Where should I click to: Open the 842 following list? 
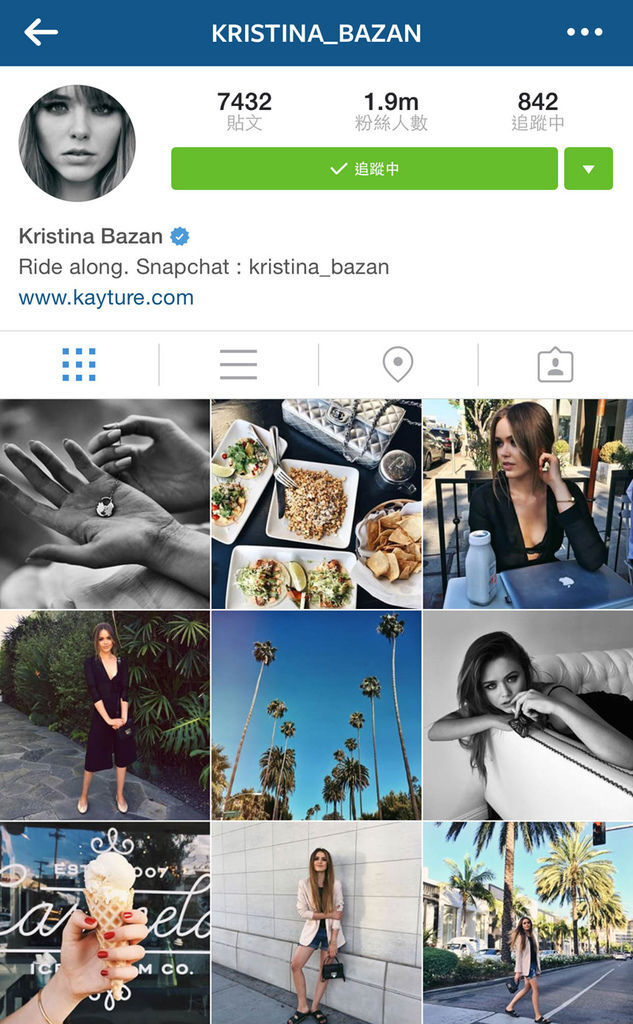pyautogui.click(x=537, y=111)
